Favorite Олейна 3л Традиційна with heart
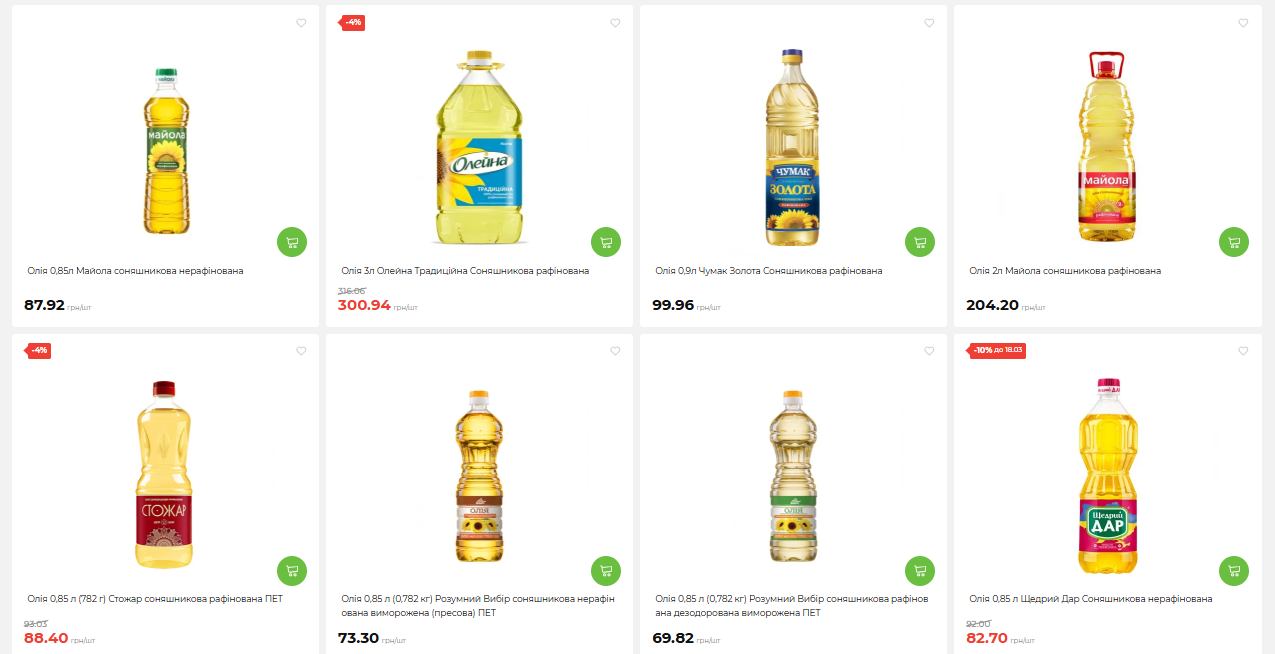The image size is (1275, 654). click(615, 23)
